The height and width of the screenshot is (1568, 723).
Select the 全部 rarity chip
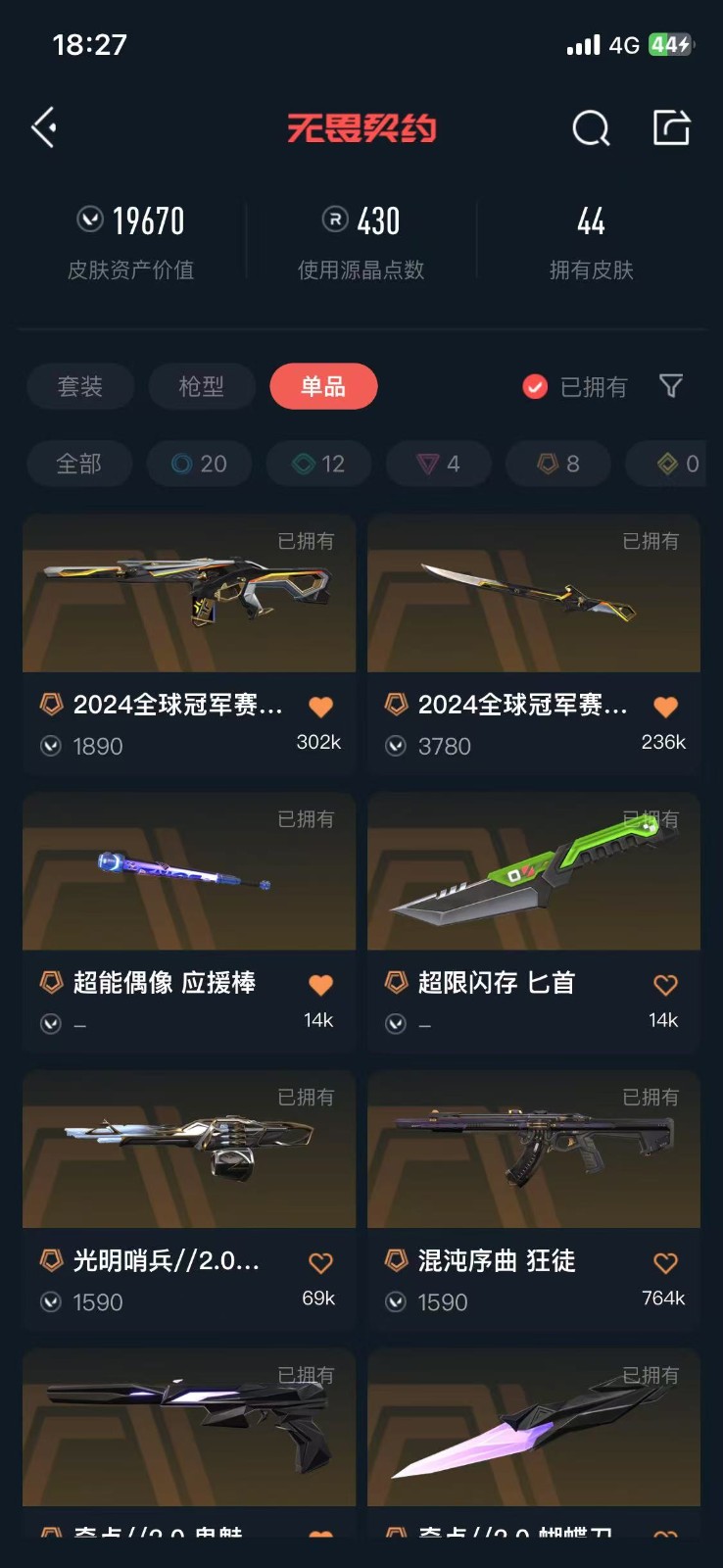79,464
